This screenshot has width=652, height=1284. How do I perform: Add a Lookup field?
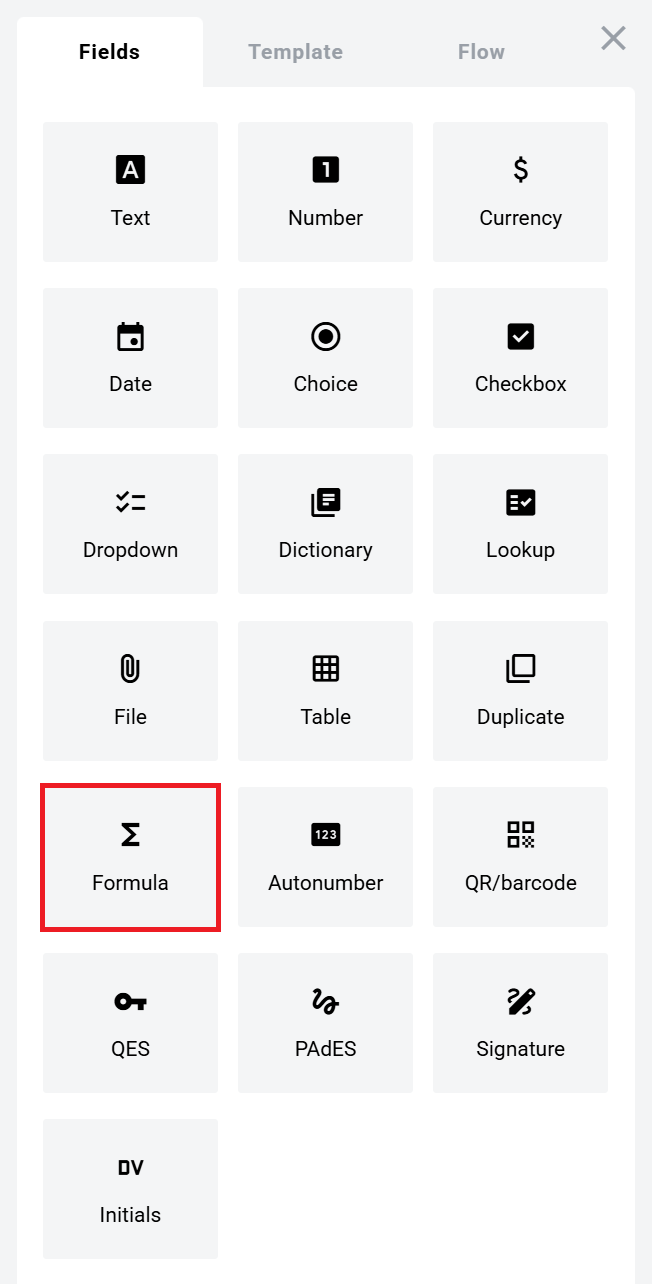click(520, 524)
